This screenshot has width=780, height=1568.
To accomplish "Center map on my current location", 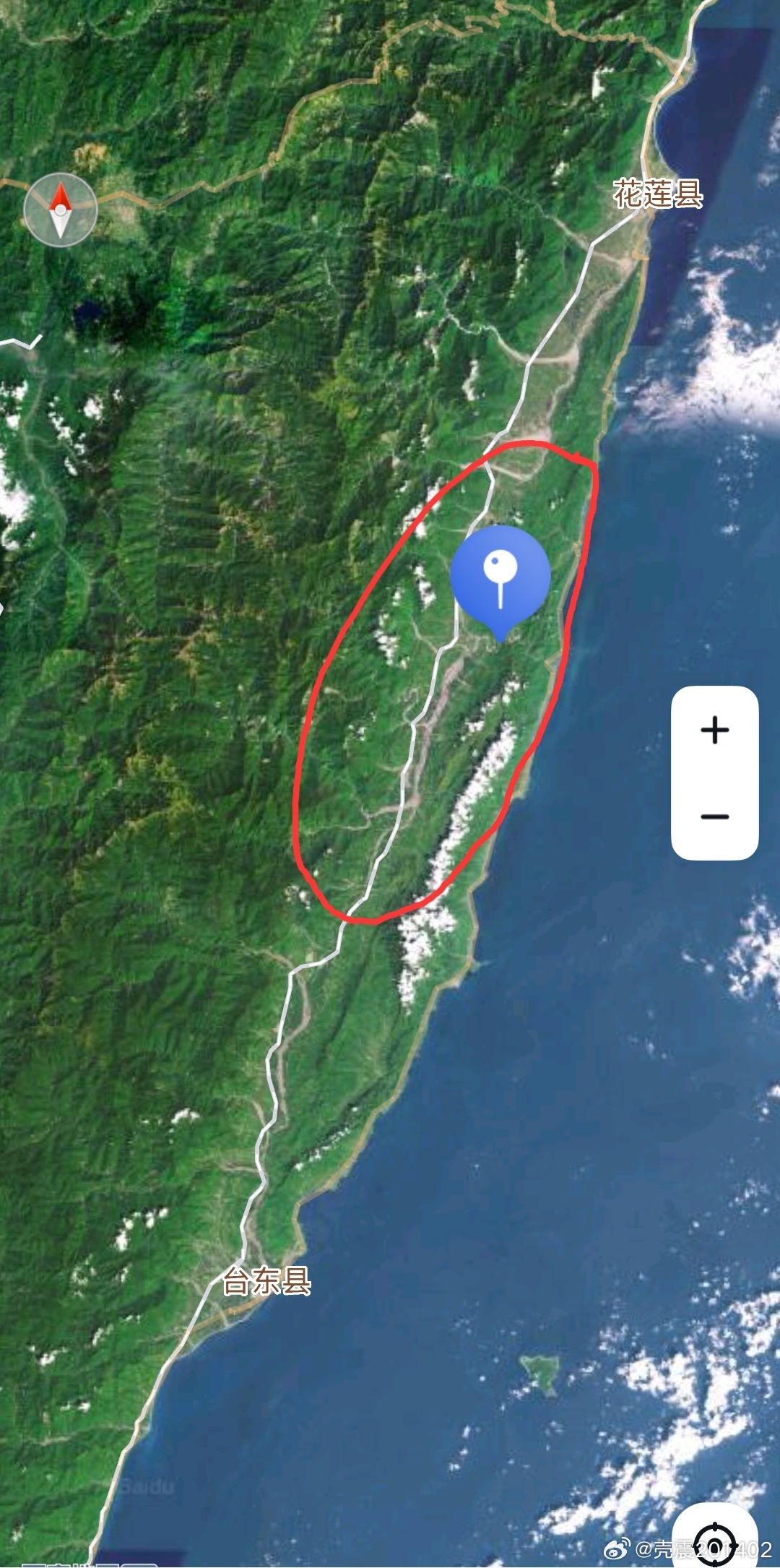I will click(x=714, y=1543).
